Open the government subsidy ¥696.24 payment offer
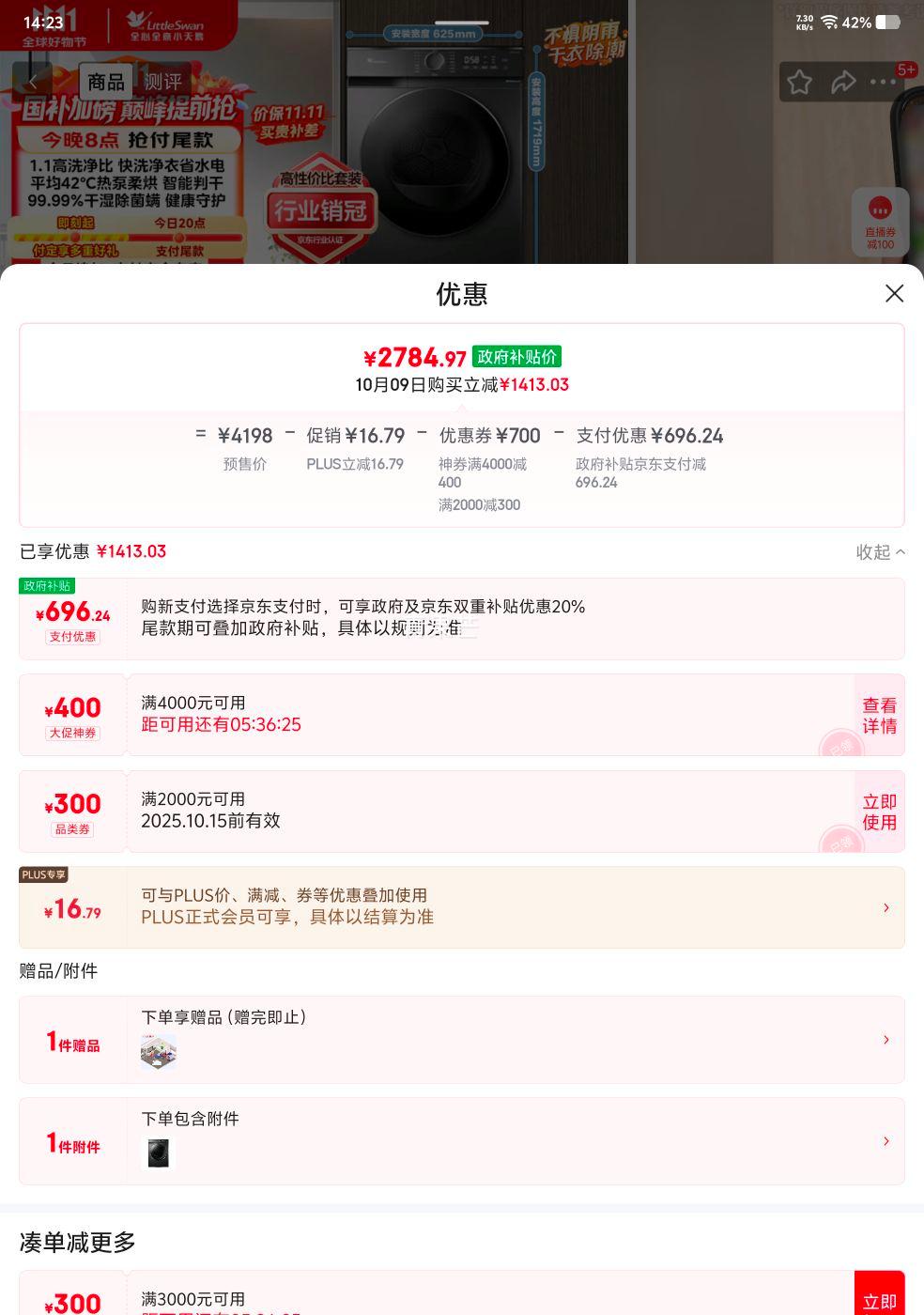This screenshot has width=924, height=1315. tap(460, 619)
